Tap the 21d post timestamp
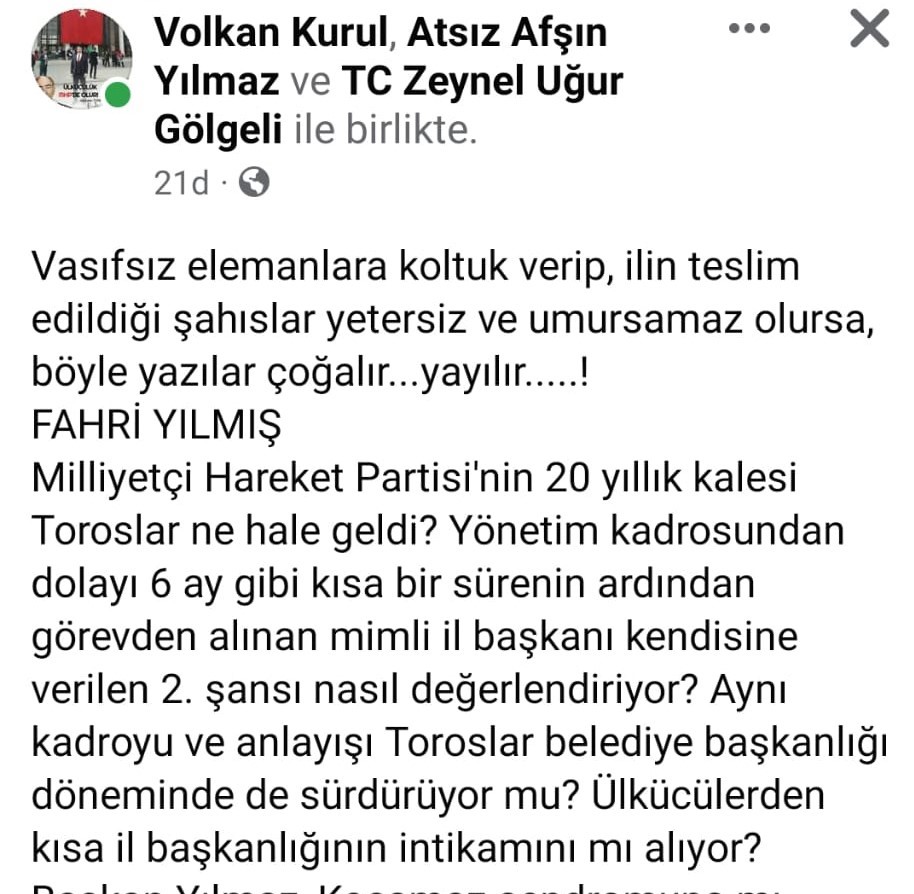The height and width of the screenshot is (894, 914). [180, 183]
